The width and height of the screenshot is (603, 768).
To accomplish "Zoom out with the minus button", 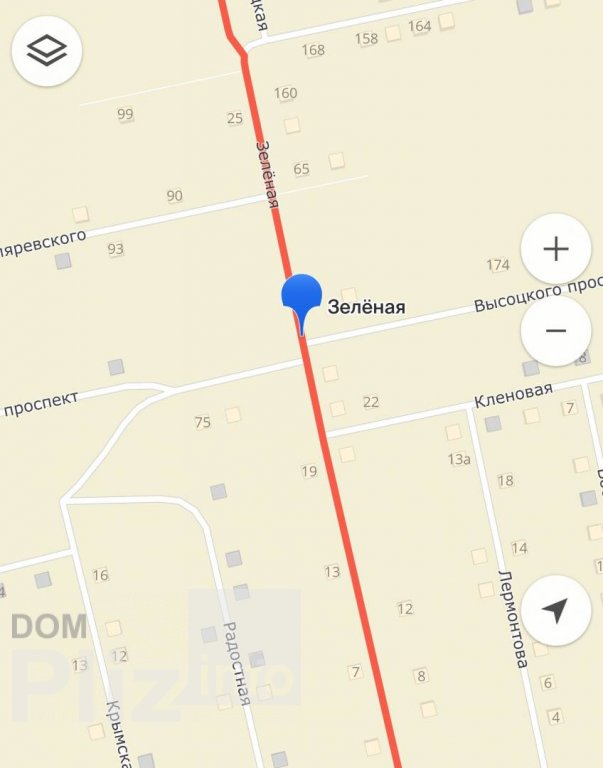I will [556, 331].
